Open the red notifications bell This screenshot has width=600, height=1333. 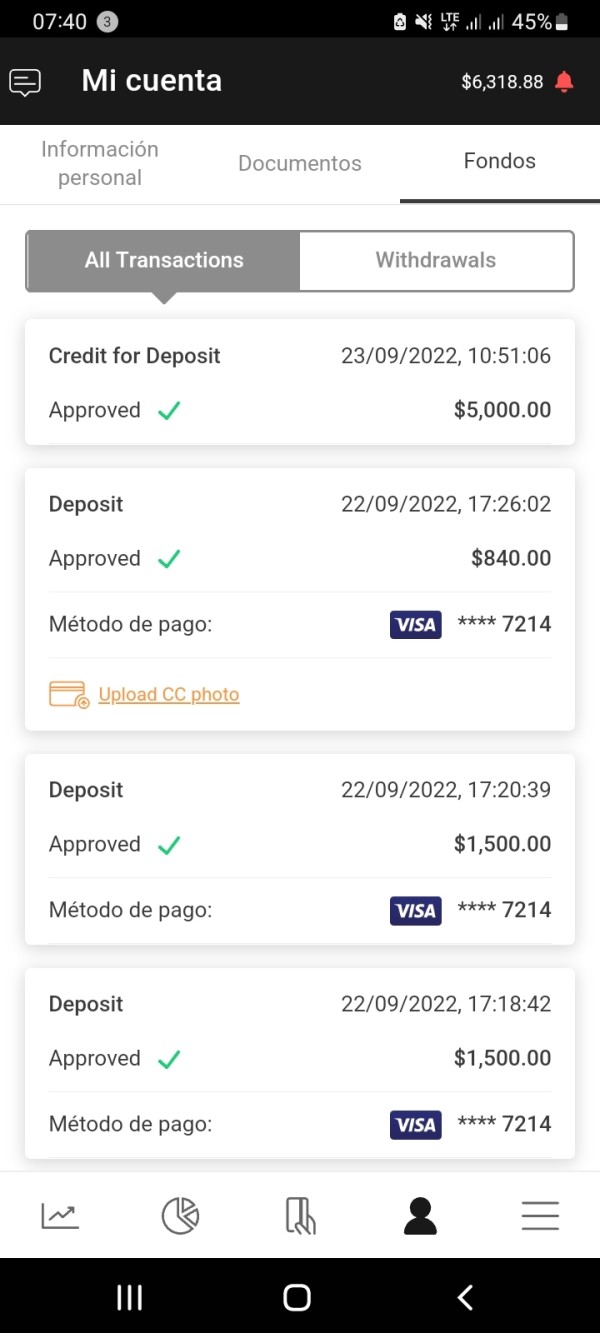[564, 82]
